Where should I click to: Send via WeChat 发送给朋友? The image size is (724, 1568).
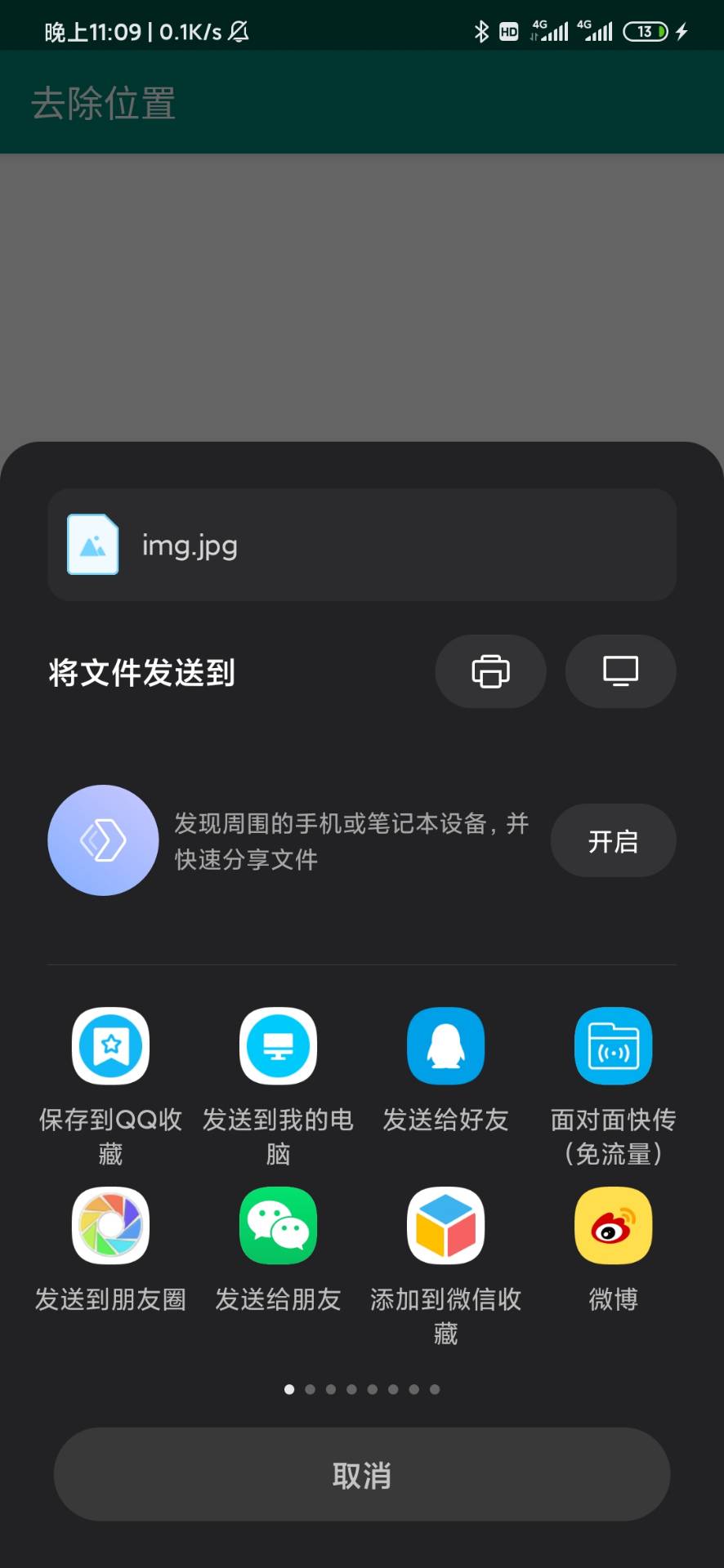point(278,1226)
